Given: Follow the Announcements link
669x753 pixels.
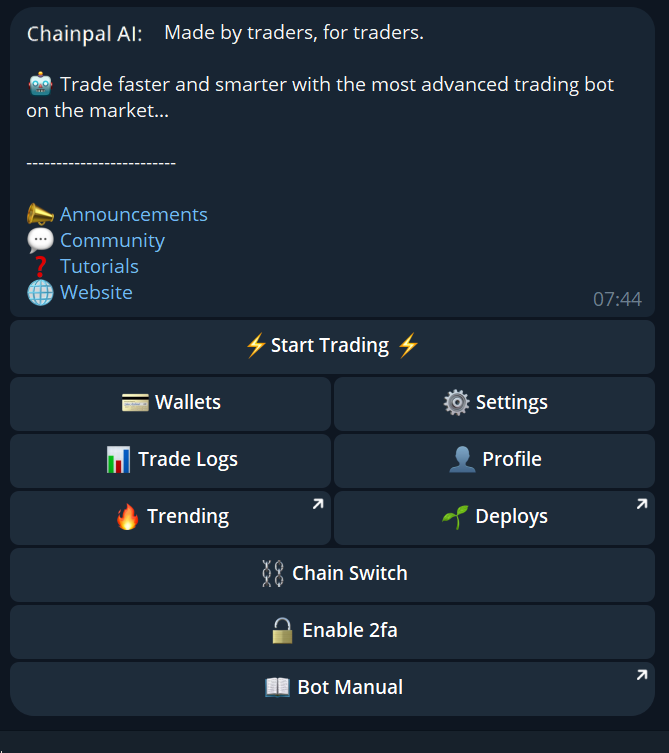Looking at the screenshot, I should (133, 215).
